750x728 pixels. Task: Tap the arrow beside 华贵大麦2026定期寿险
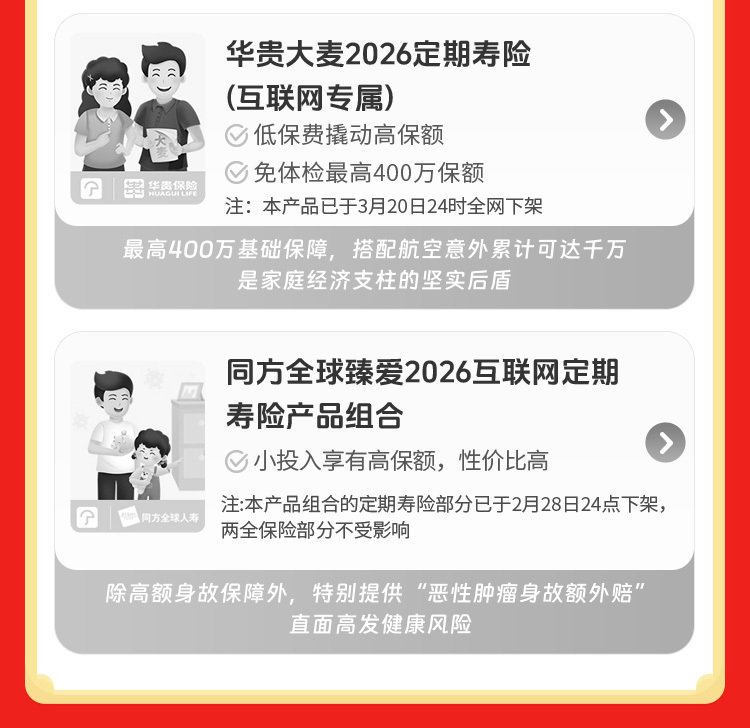(665, 120)
